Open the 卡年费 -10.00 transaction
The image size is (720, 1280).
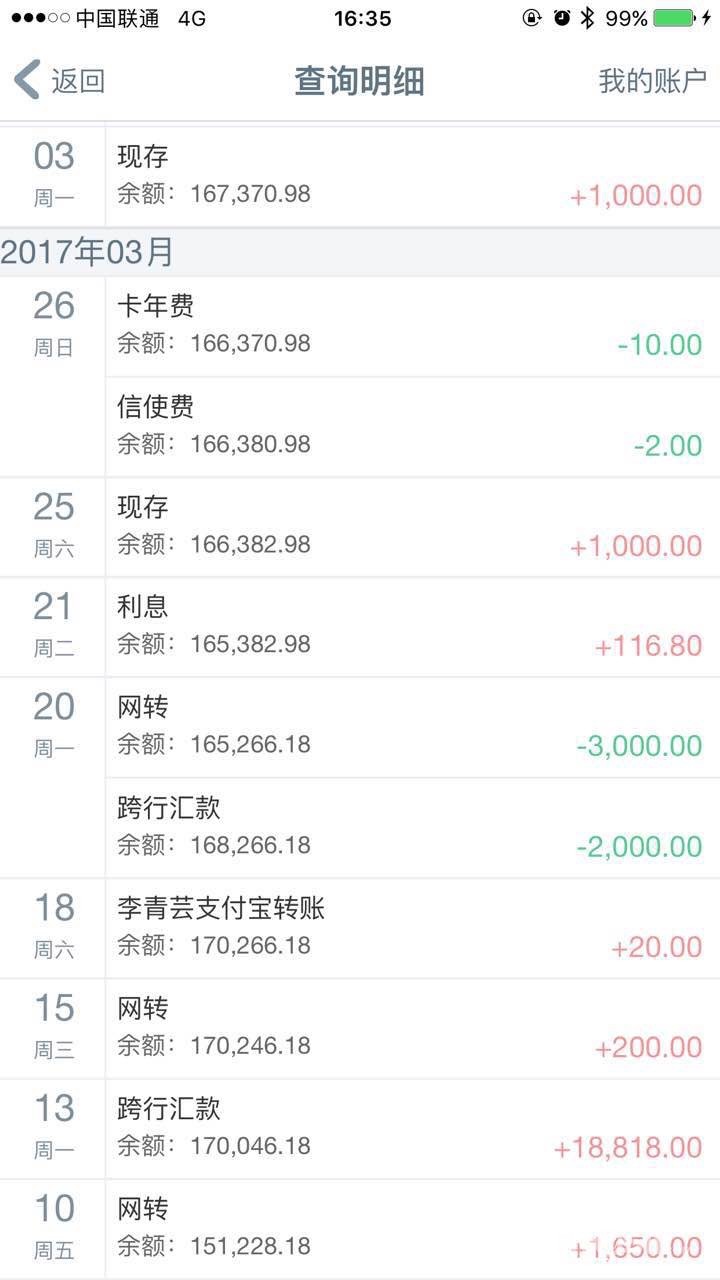[410, 326]
